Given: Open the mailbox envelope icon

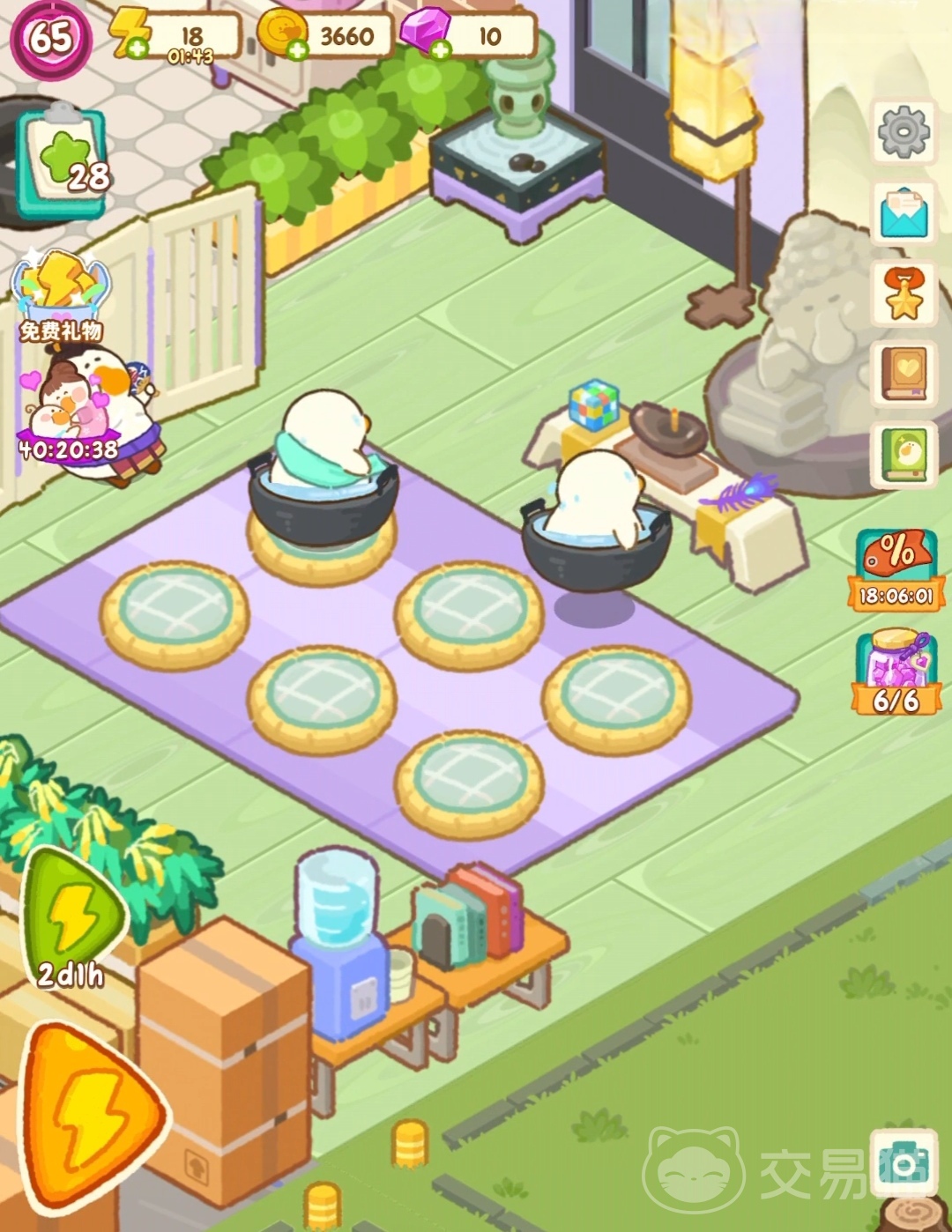Looking at the screenshot, I should (904, 213).
